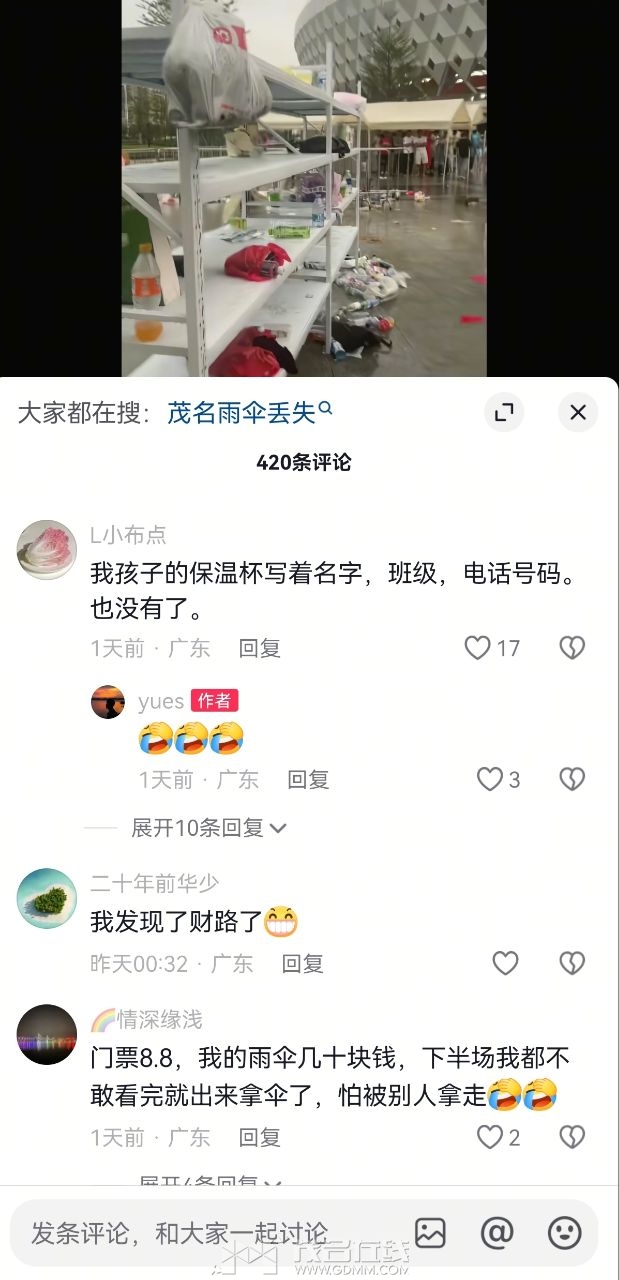Viewport: 619px width, 1280px height.
Task: Close the comments panel
Action: pos(578,412)
